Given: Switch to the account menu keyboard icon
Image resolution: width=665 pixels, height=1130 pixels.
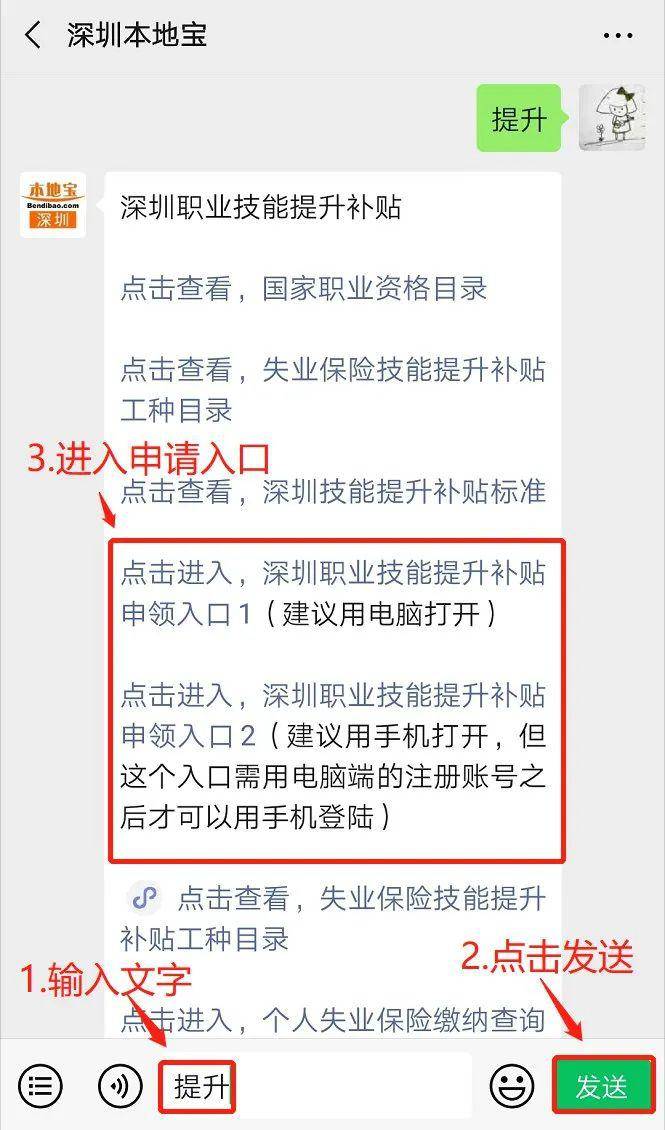Looking at the screenshot, I should click(39, 1086).
